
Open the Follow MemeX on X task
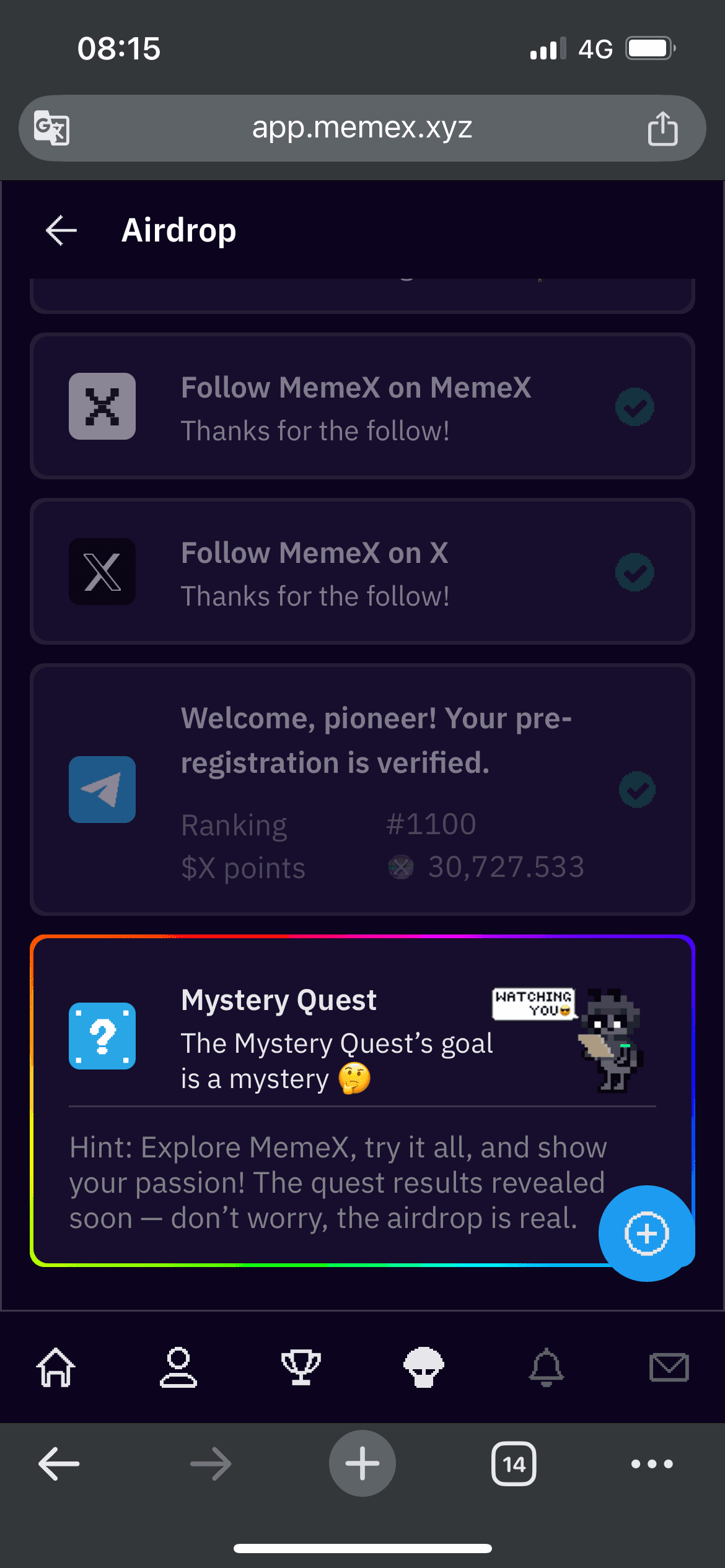362,572
